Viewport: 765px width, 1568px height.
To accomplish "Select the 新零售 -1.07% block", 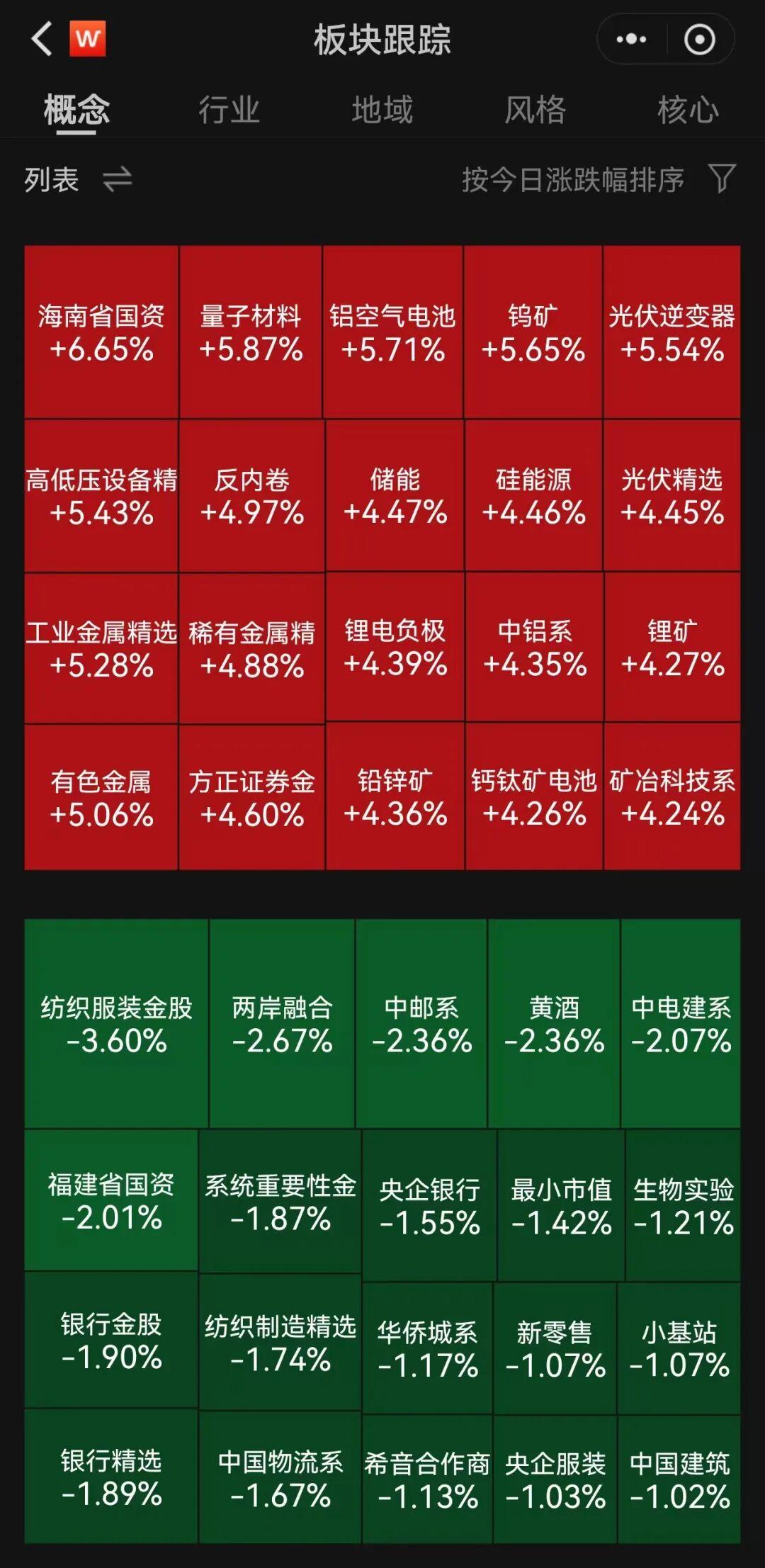I will click(555, 1348).
